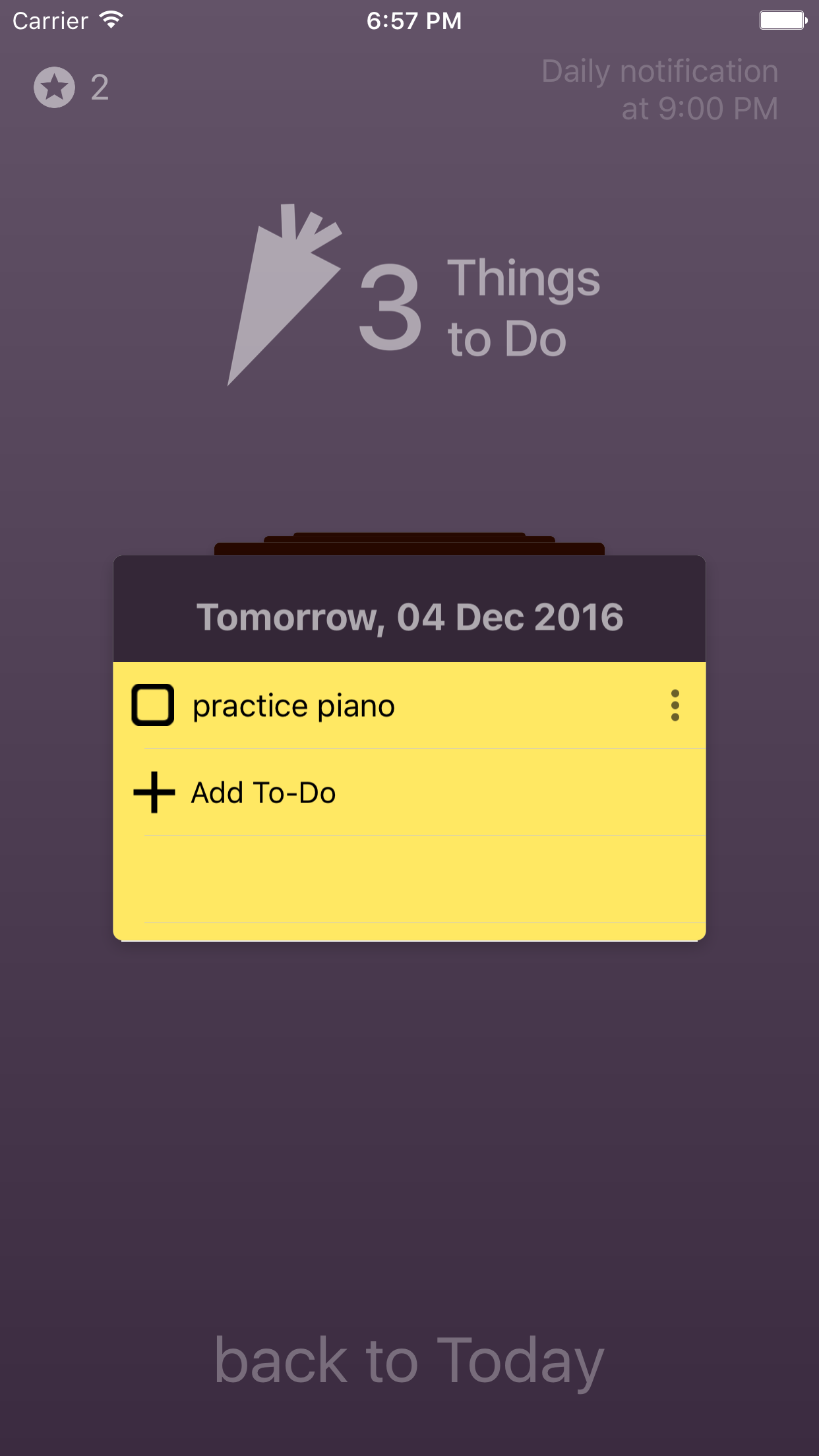Go back to Today
The image size is (819, 1456).
click(x=409, y=1361)
